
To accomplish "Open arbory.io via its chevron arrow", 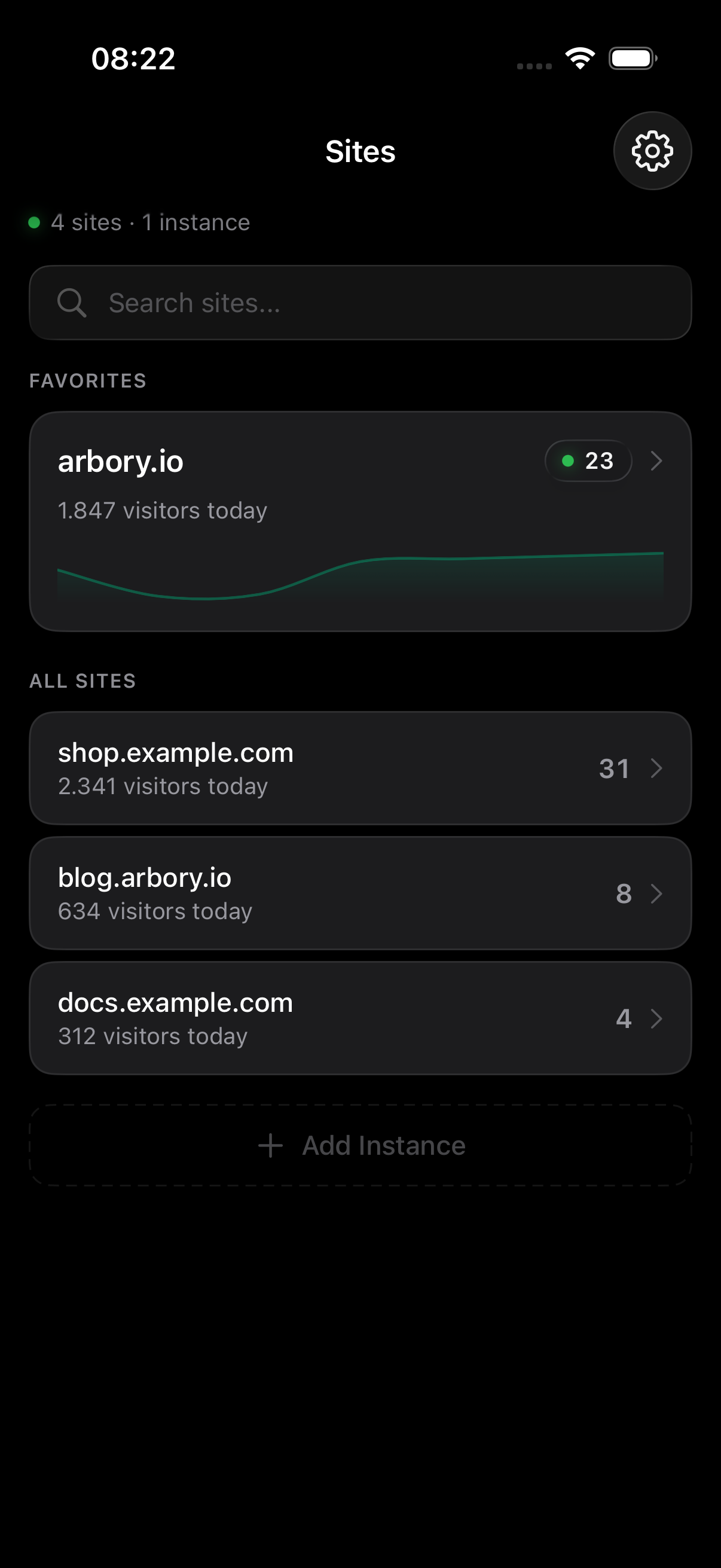I will (x=656, y=462).
